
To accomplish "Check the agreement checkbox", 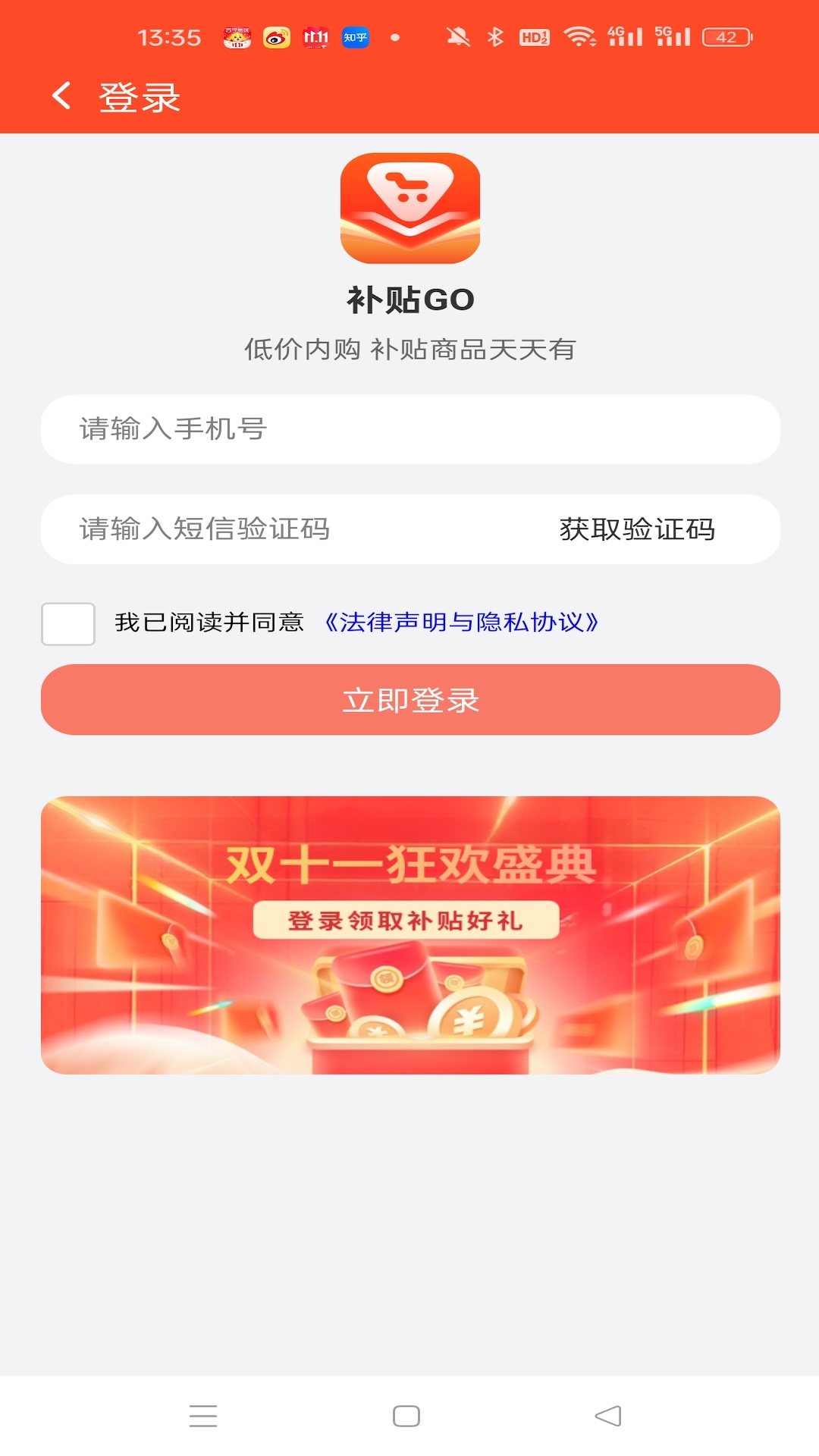I will point(68,624).
